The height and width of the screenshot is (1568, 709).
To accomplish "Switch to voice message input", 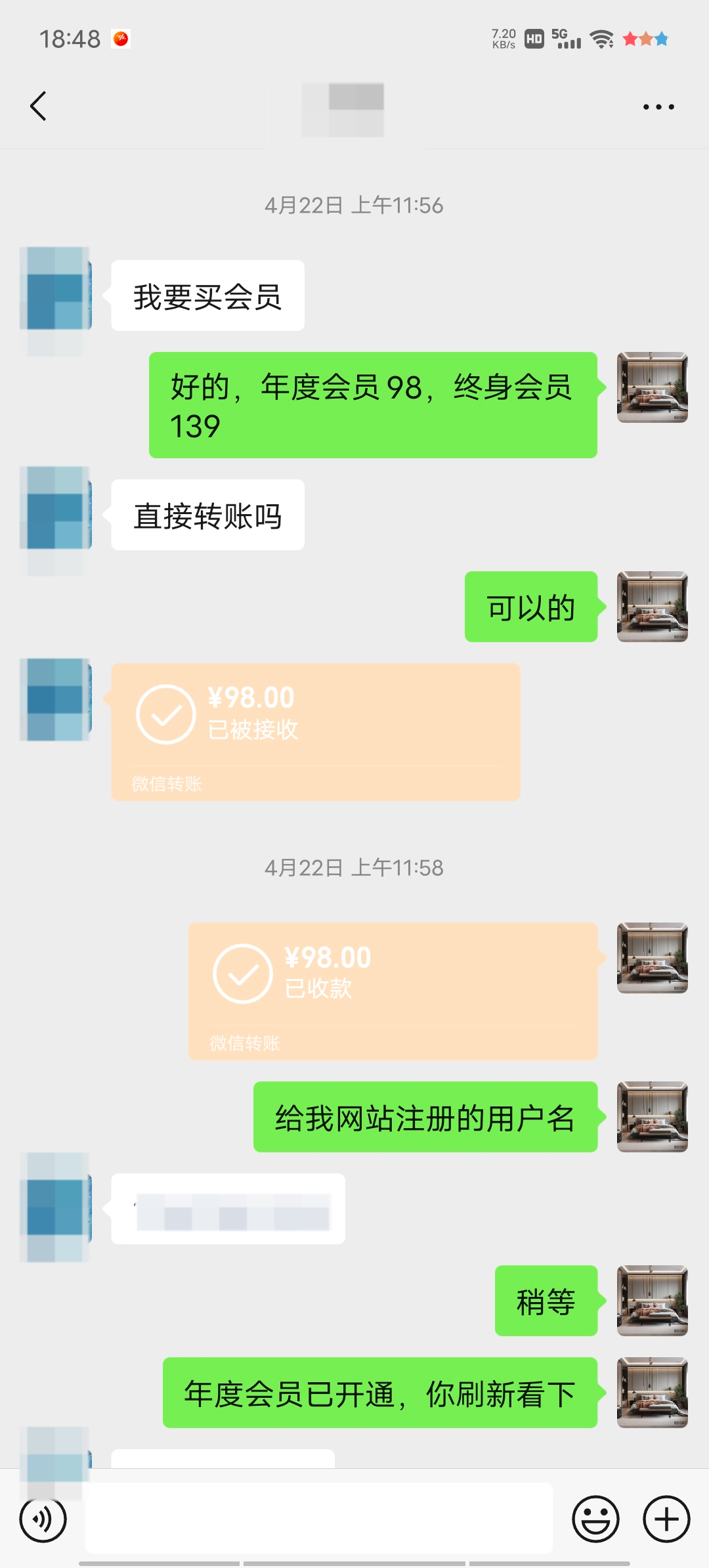I will 43,1519.
